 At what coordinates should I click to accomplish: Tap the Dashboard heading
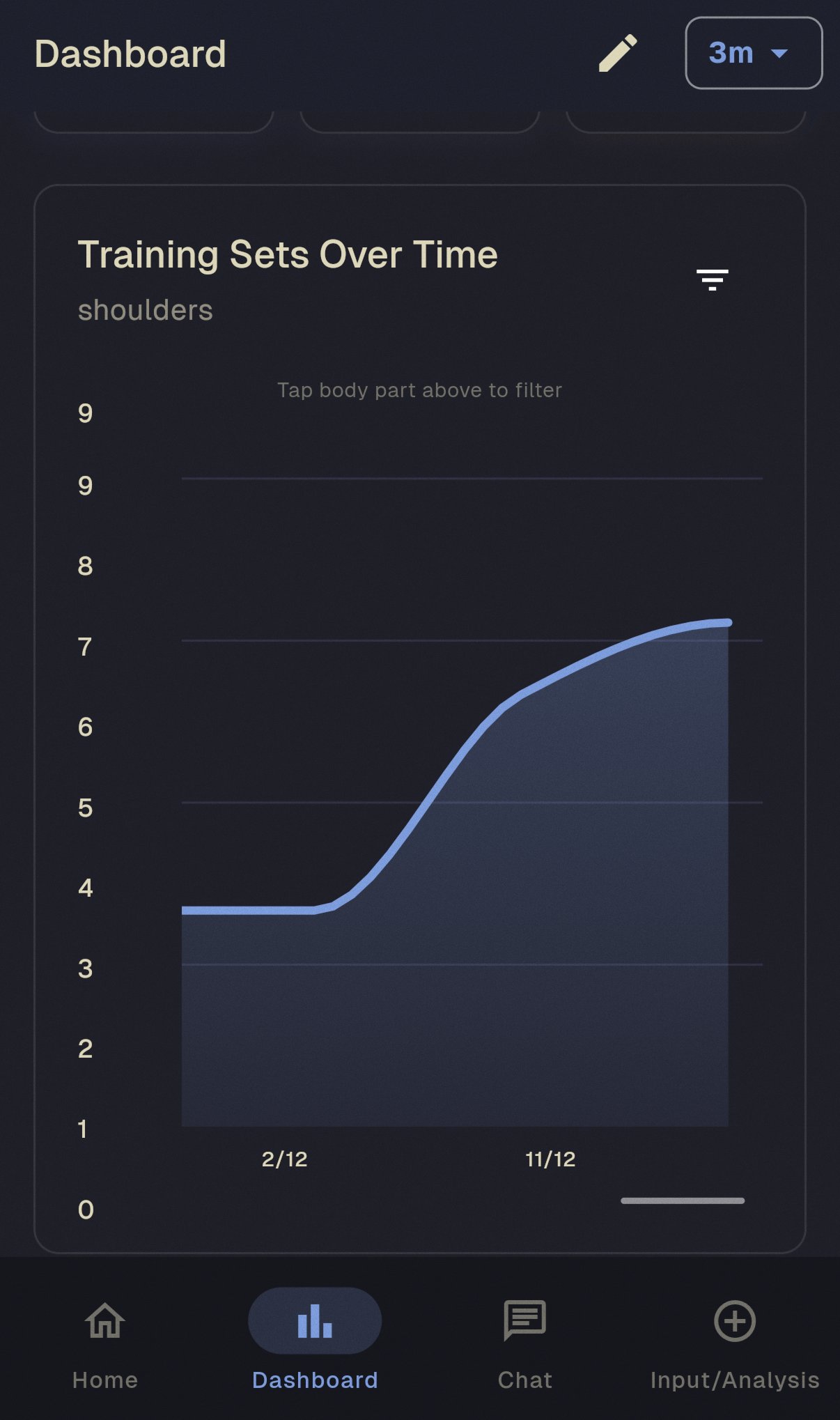(131, 53)
